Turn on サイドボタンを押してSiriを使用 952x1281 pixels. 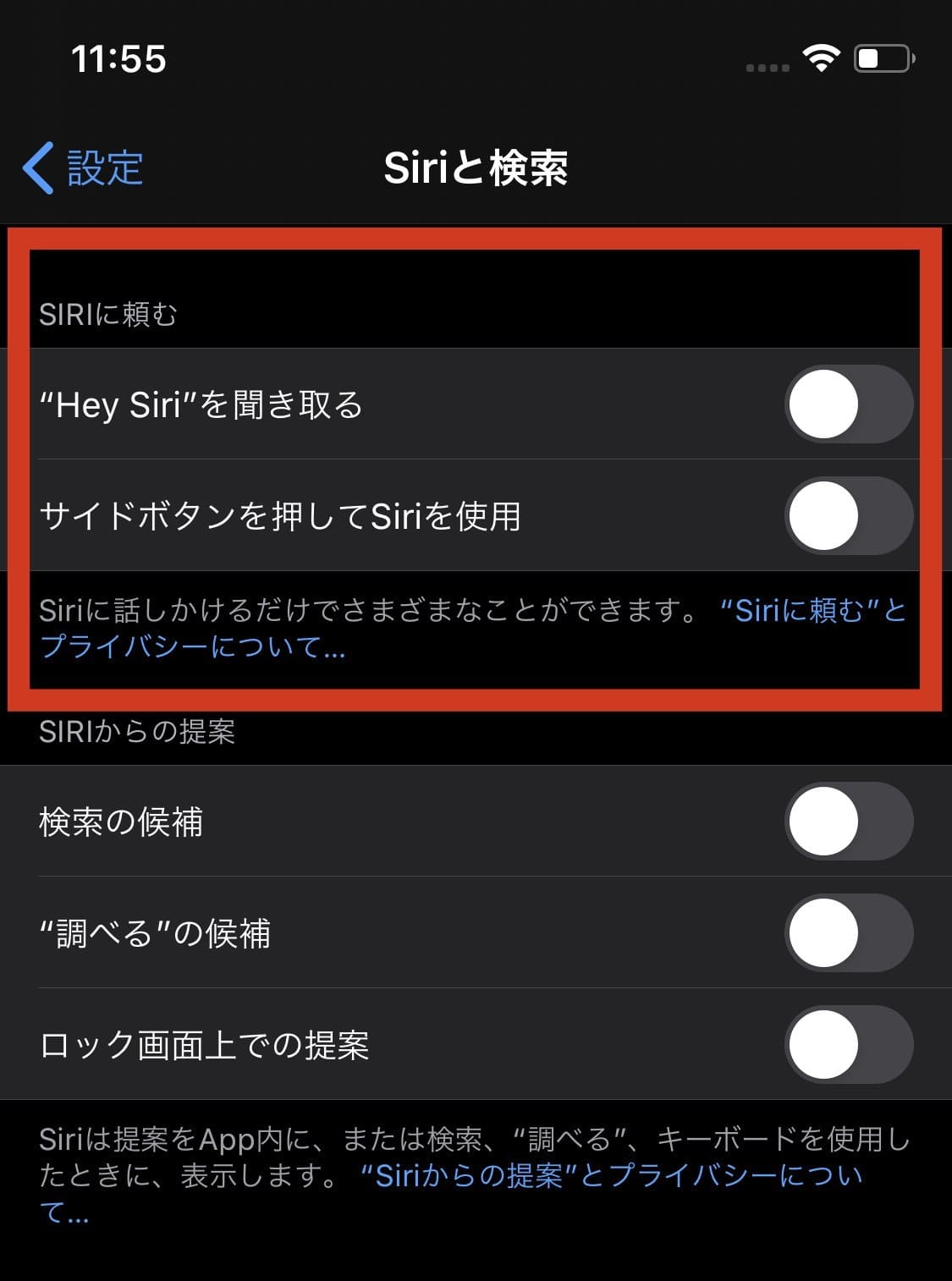pos(848,515)
